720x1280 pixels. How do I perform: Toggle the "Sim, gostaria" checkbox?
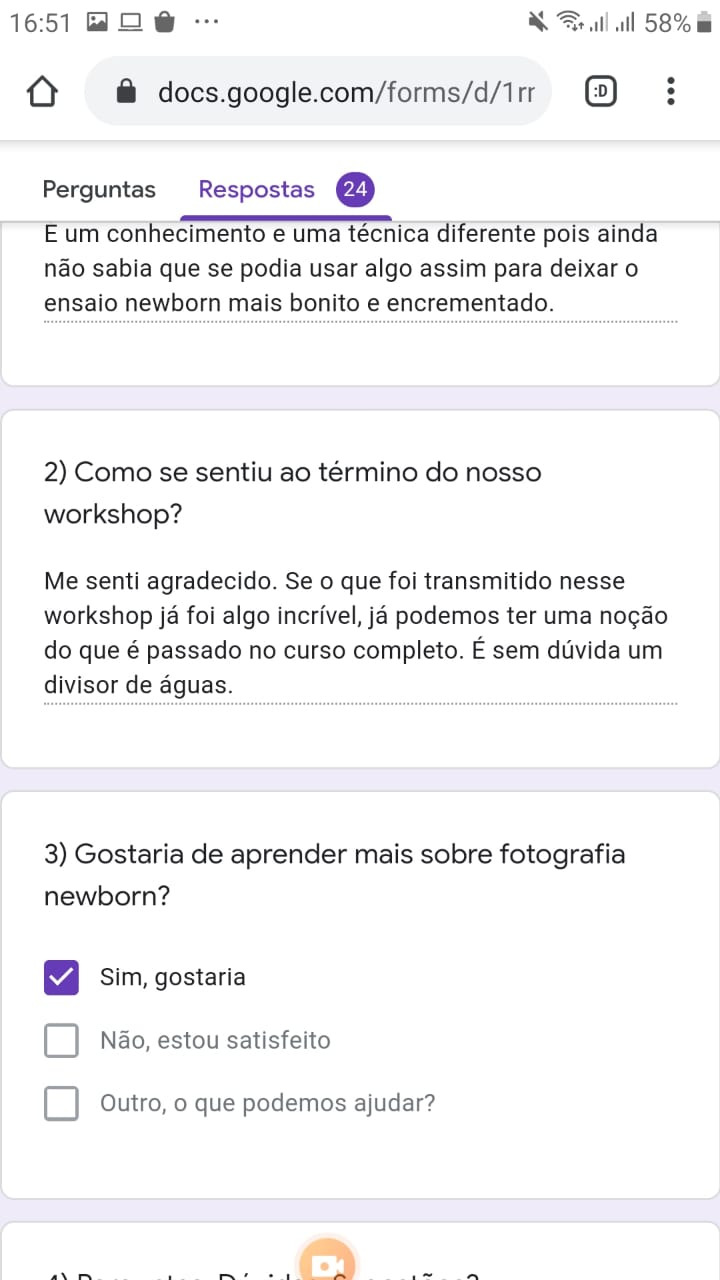coord(62,977)
